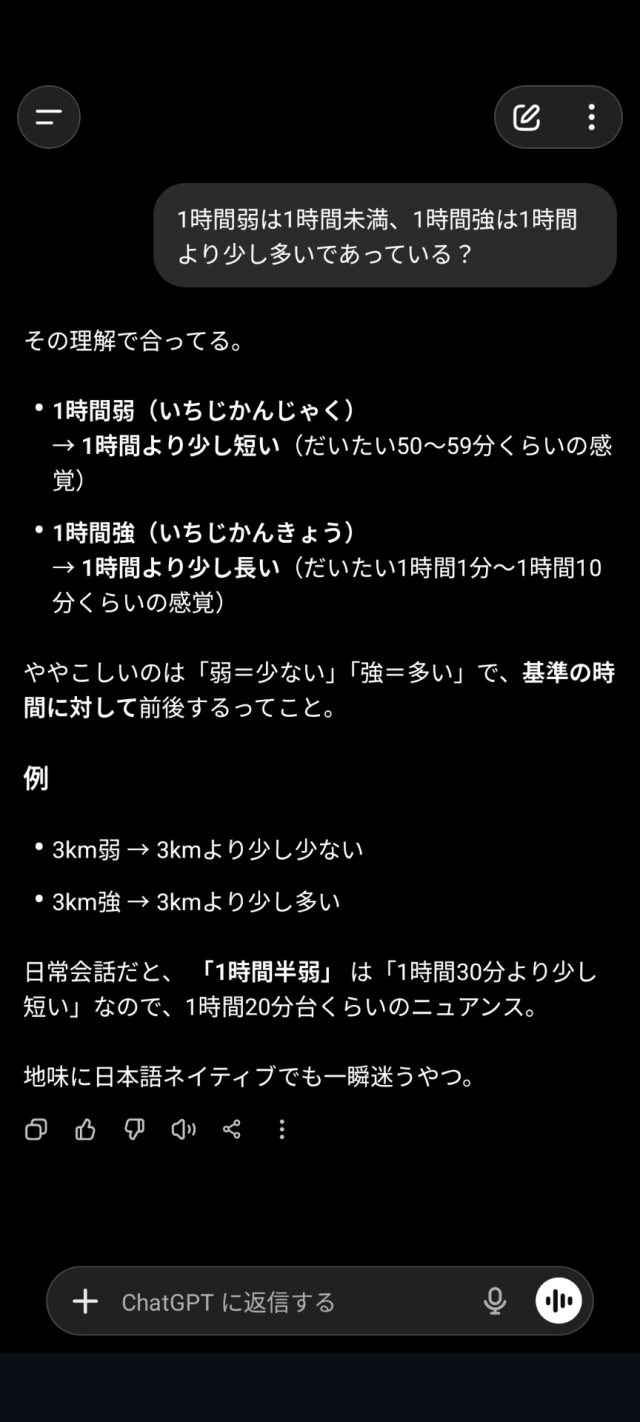Screen dimensions: 640x1422
Task: Tap the plus icon to attach content
Action: coord(86,1301)
